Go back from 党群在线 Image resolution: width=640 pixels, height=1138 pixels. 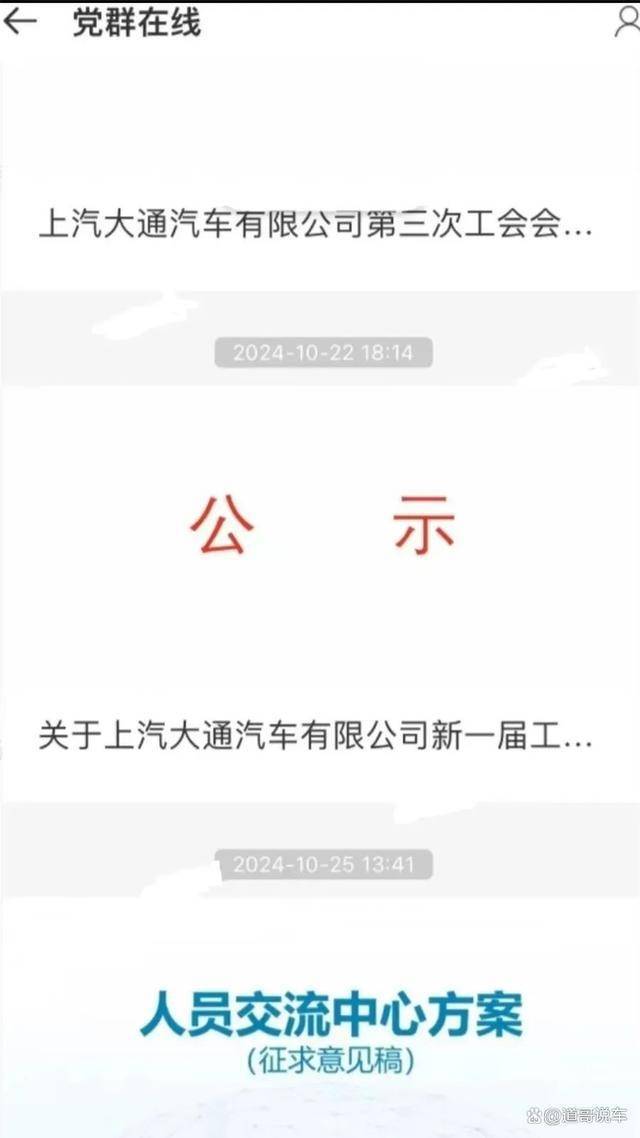[x=20, y=22]
